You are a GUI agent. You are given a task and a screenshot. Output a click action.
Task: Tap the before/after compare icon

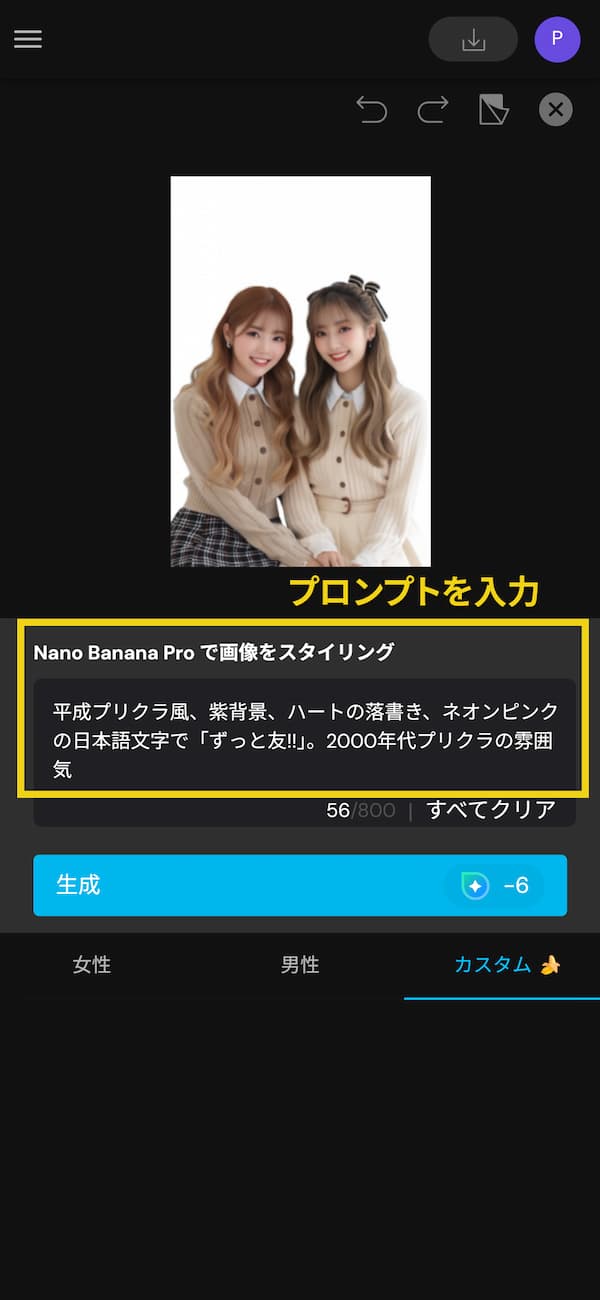coord(494,109)
